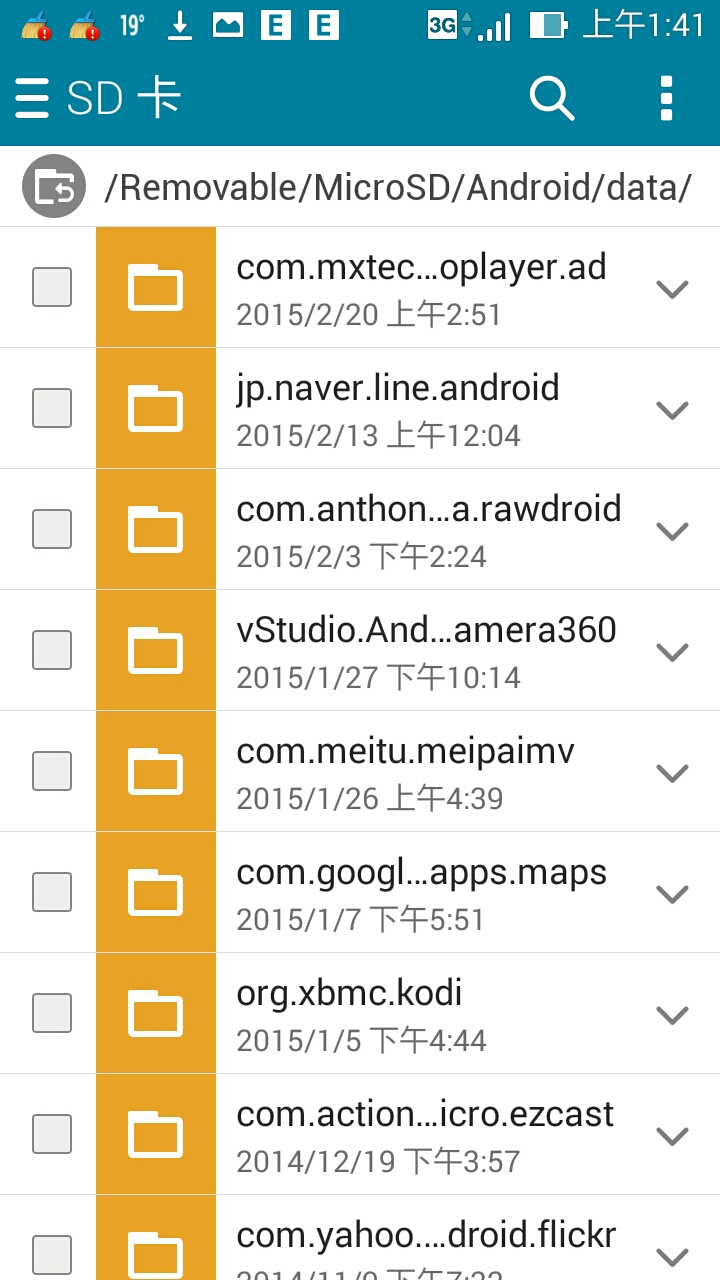Search files with the magnifier icon
The width and height of the screenshot is (720, 1280).
click(x=551, y=98)
